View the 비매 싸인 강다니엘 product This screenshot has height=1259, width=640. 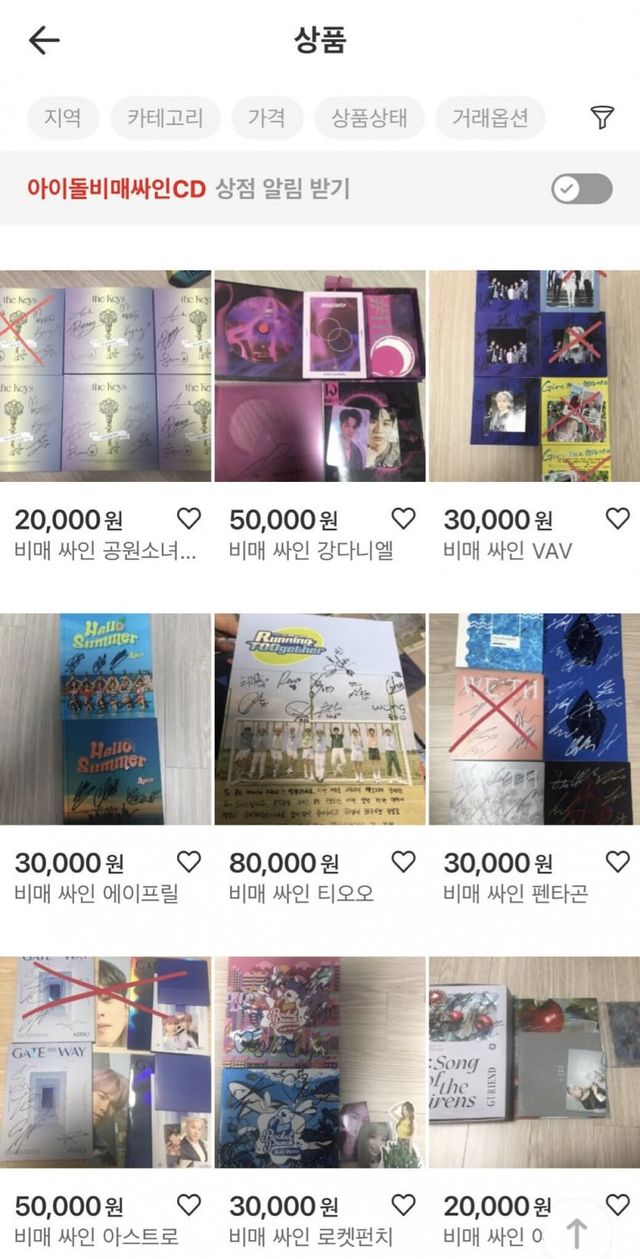point(320,376)
